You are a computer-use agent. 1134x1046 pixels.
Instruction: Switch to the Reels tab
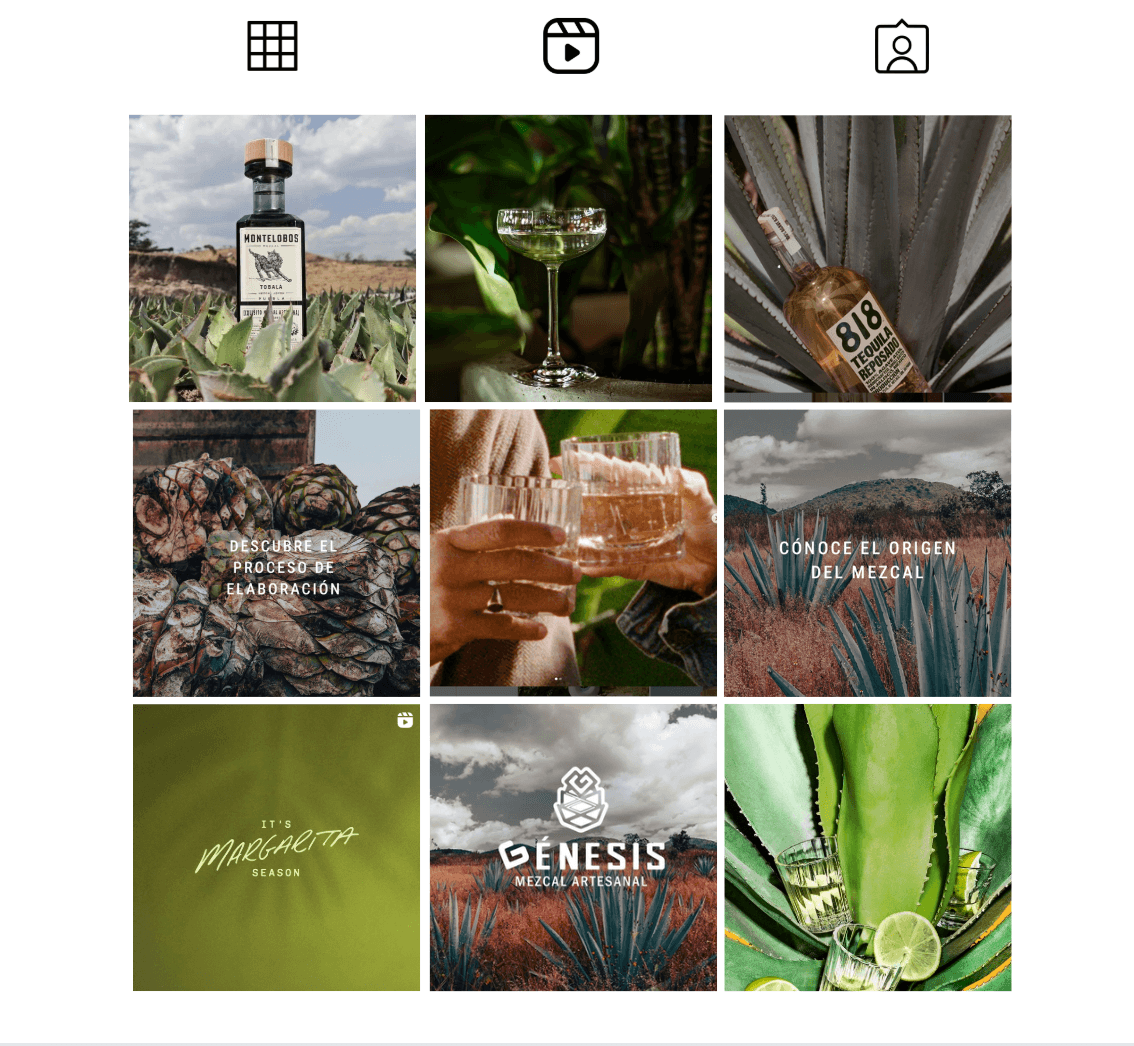(571, 46)
